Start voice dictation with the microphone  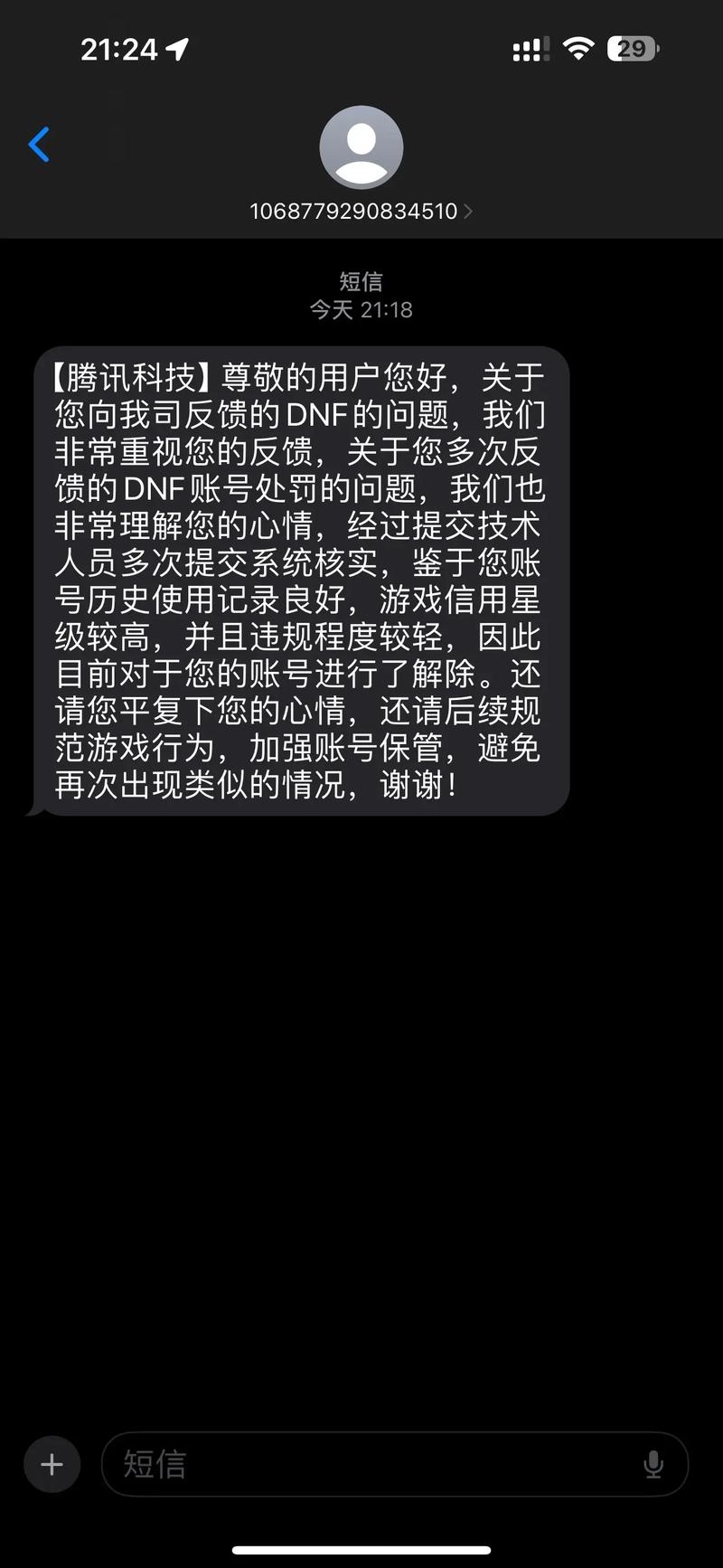653,1464
